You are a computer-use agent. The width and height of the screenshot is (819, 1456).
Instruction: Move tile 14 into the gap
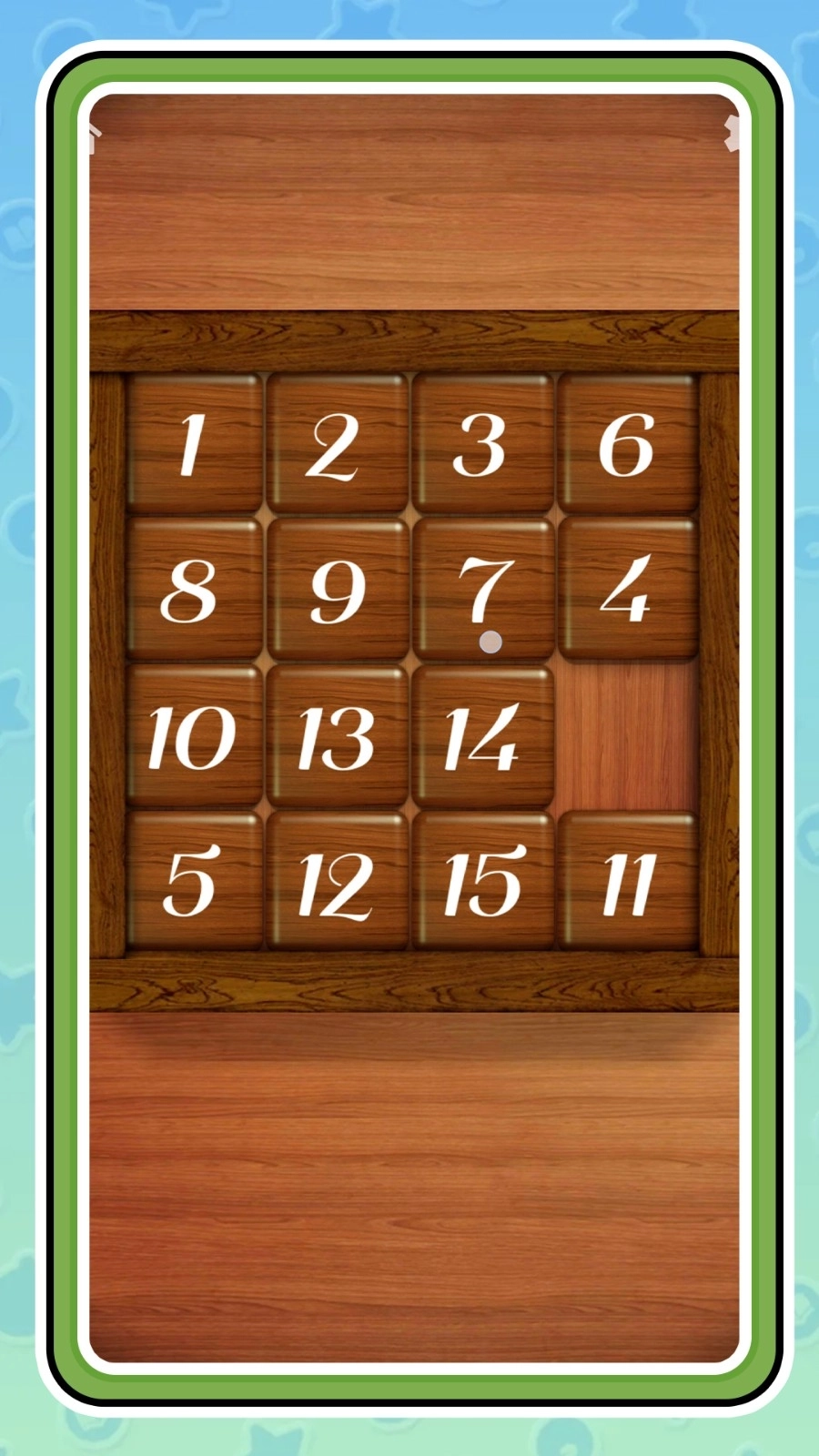[483, 736]
